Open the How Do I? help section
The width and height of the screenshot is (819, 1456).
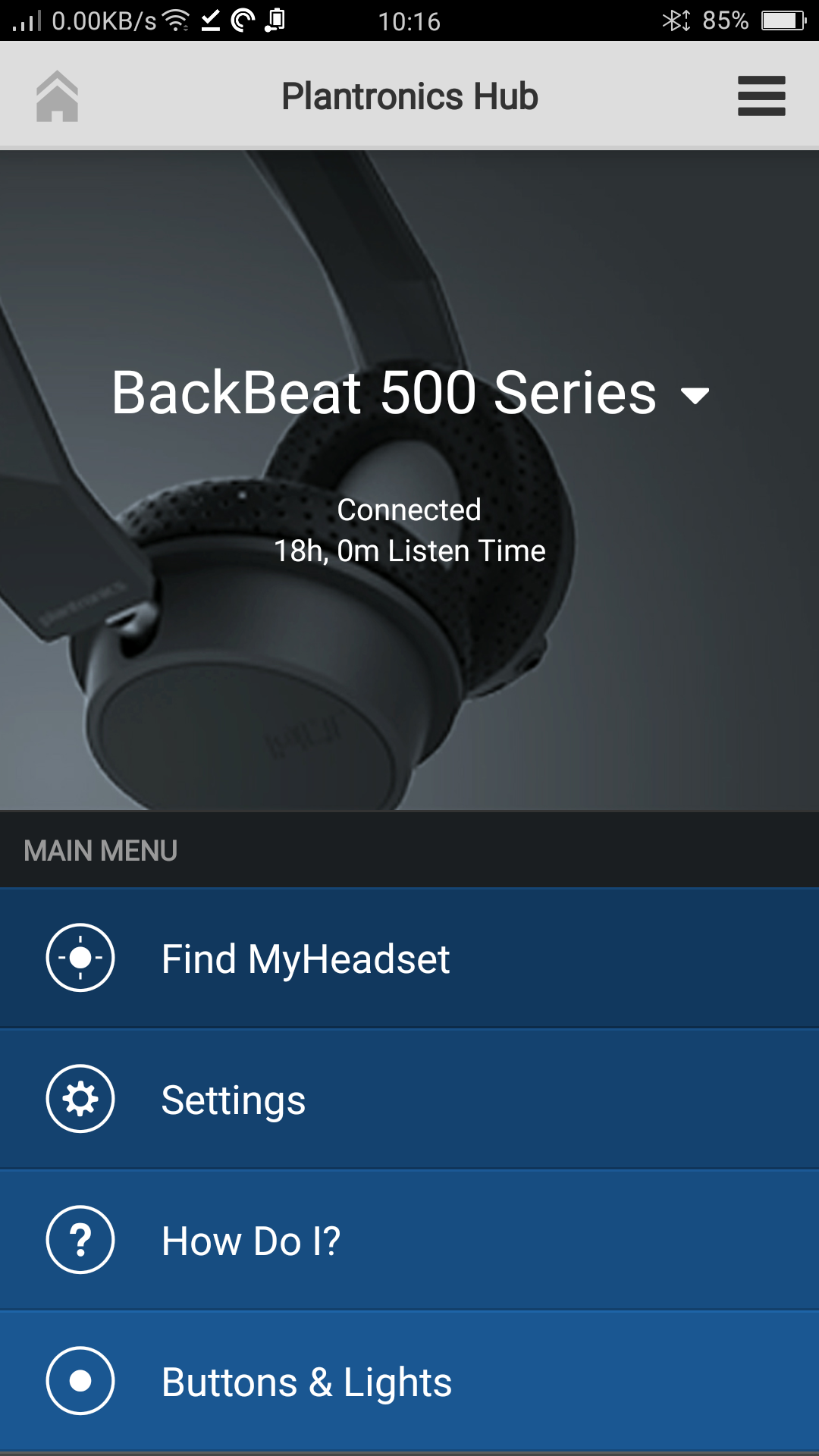(x=409, y=1240)
